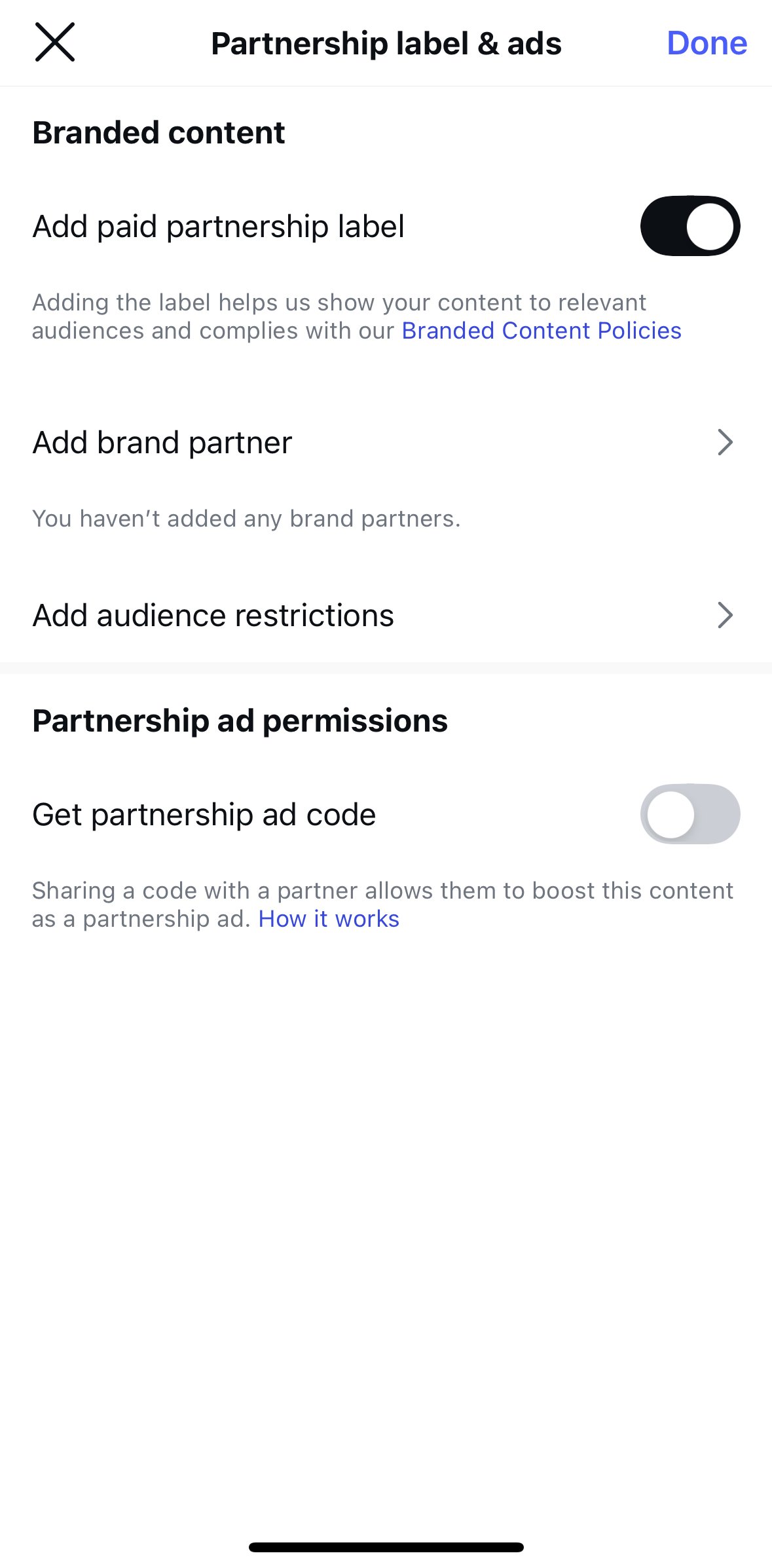Turn off the paid partnership label toggle

coord(690,226)
